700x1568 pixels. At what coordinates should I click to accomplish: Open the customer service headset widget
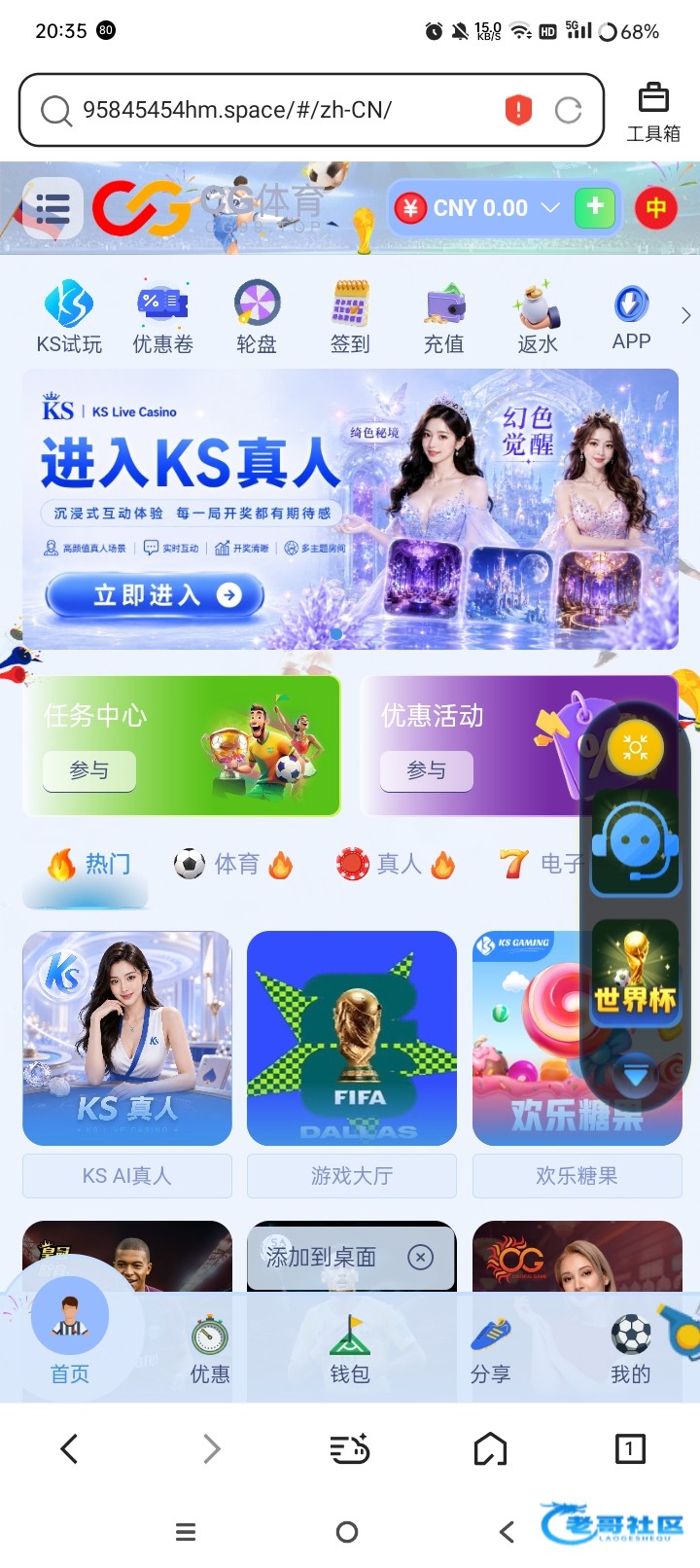coord(635,842)
